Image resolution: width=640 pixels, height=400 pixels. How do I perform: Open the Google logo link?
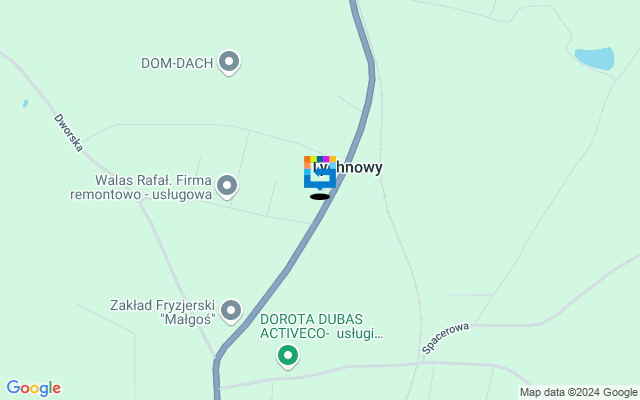click(33, 388)
